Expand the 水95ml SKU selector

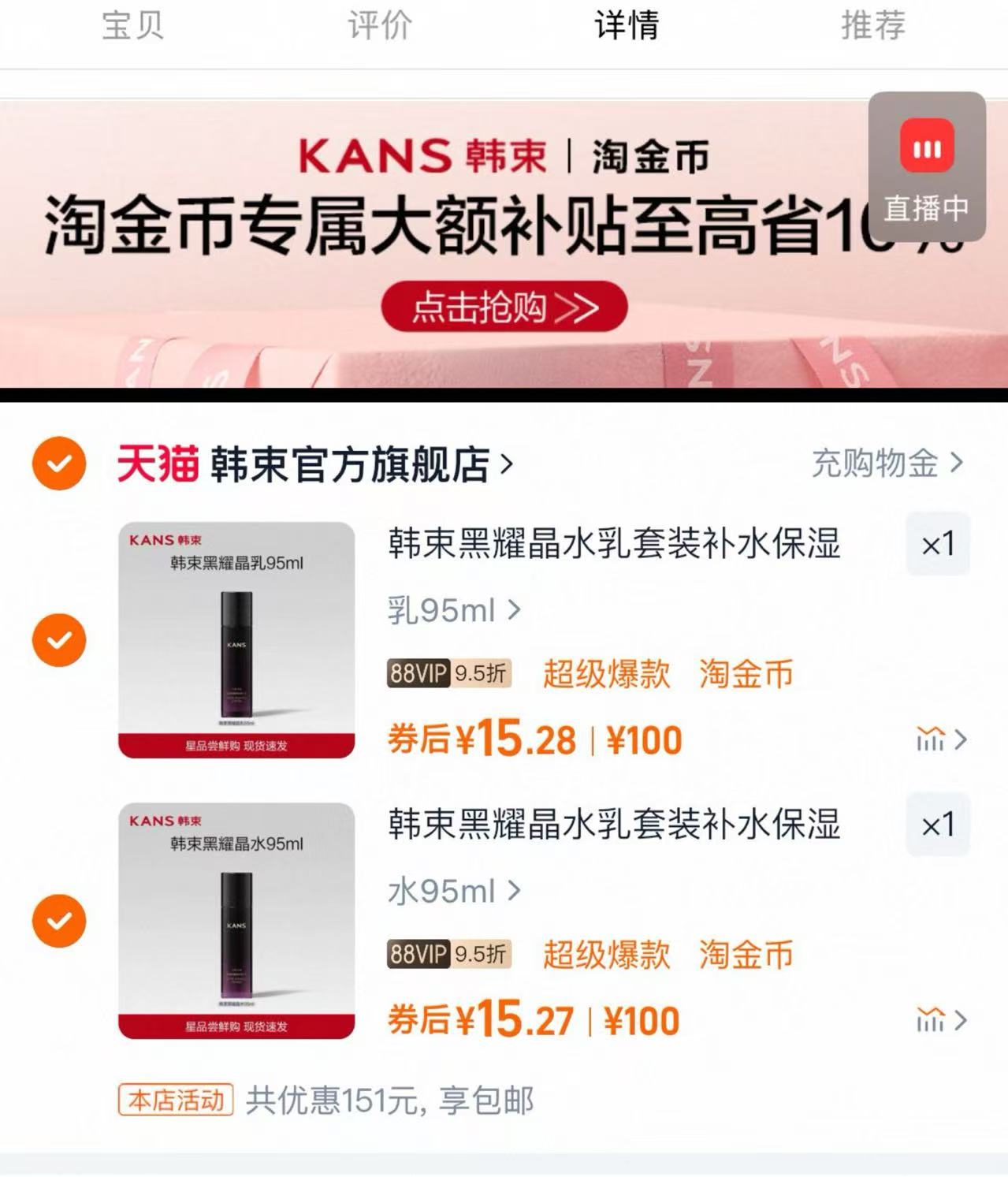(x=452, y=891)
